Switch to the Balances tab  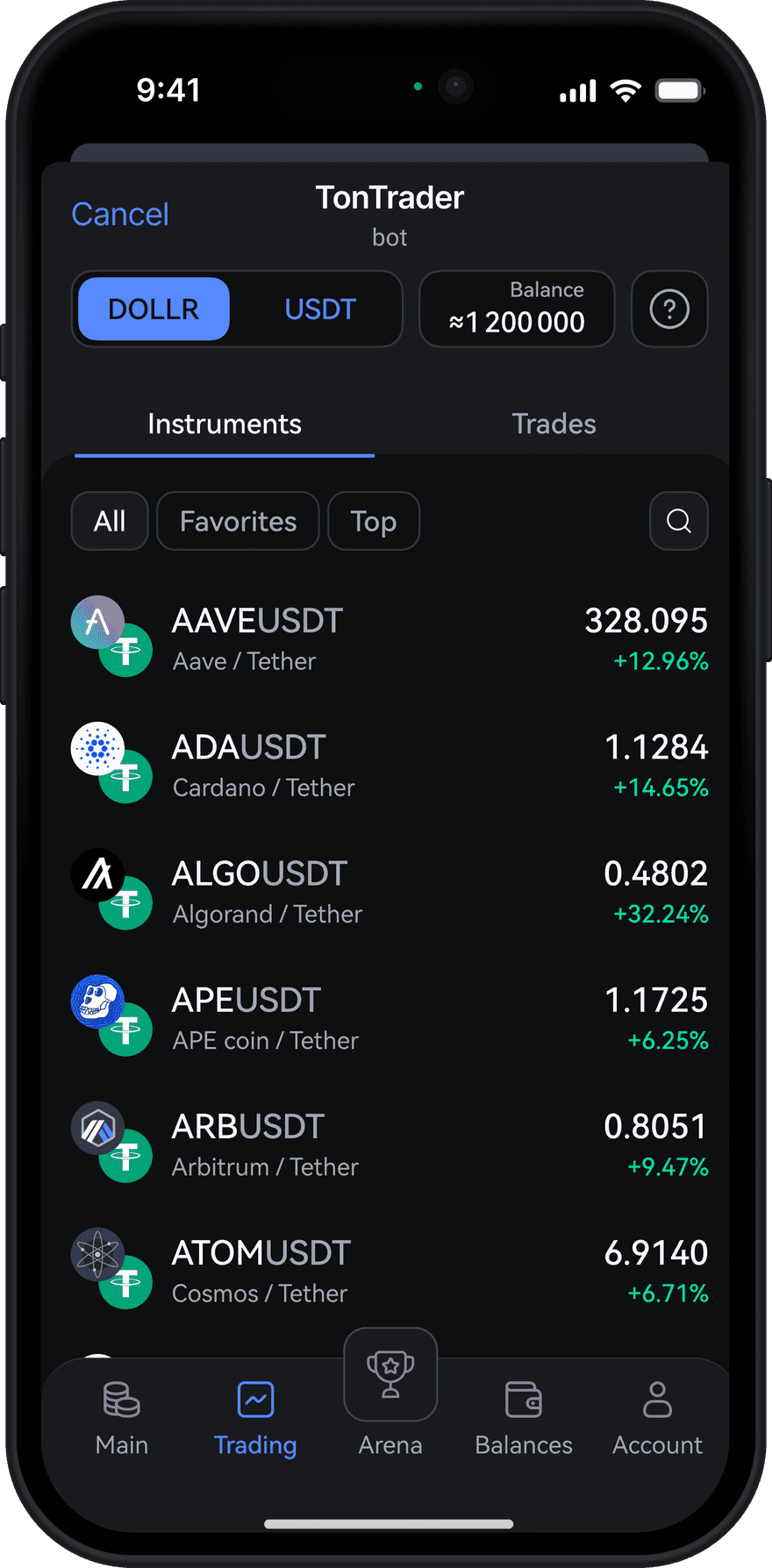pyautogui.click(x=524, y=1418)
